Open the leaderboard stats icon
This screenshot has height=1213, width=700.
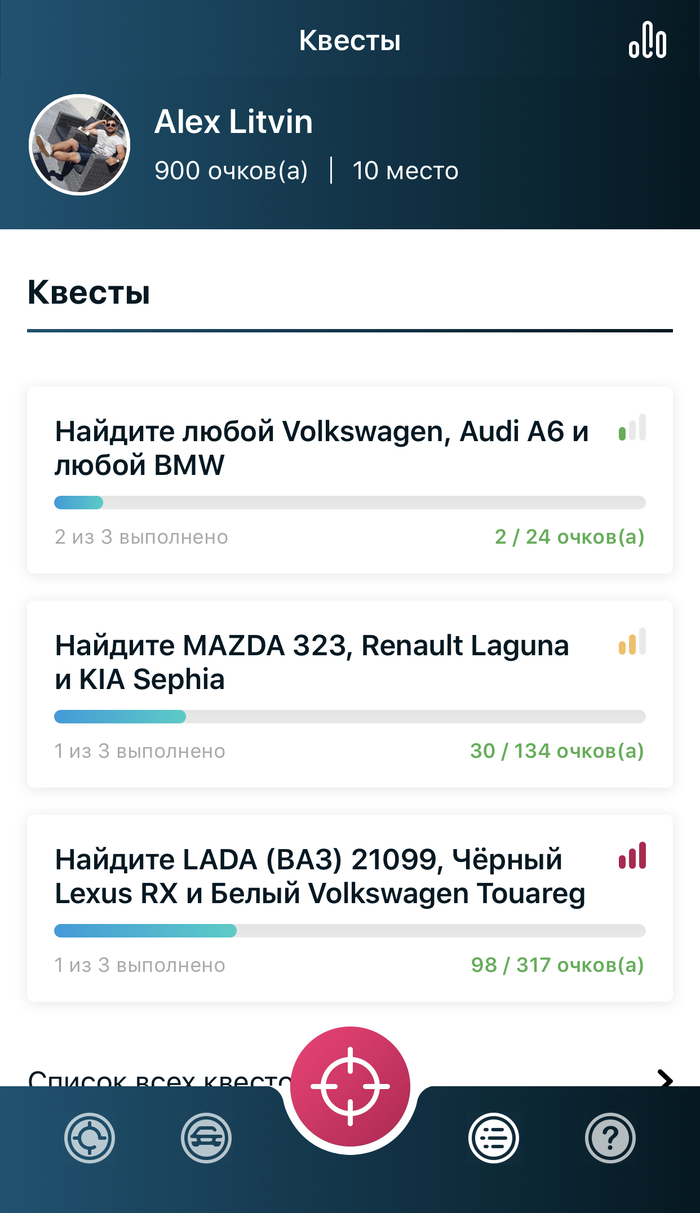(647, 40)
